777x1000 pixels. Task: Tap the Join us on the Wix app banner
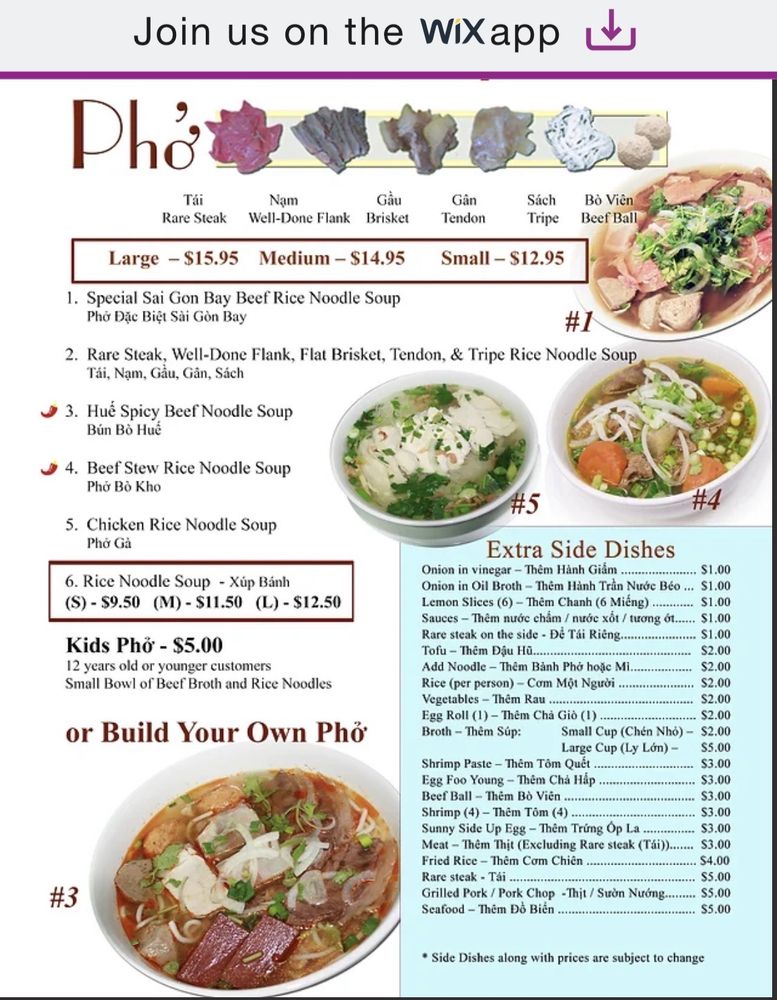pyautogui.click(x=386, y=33)
